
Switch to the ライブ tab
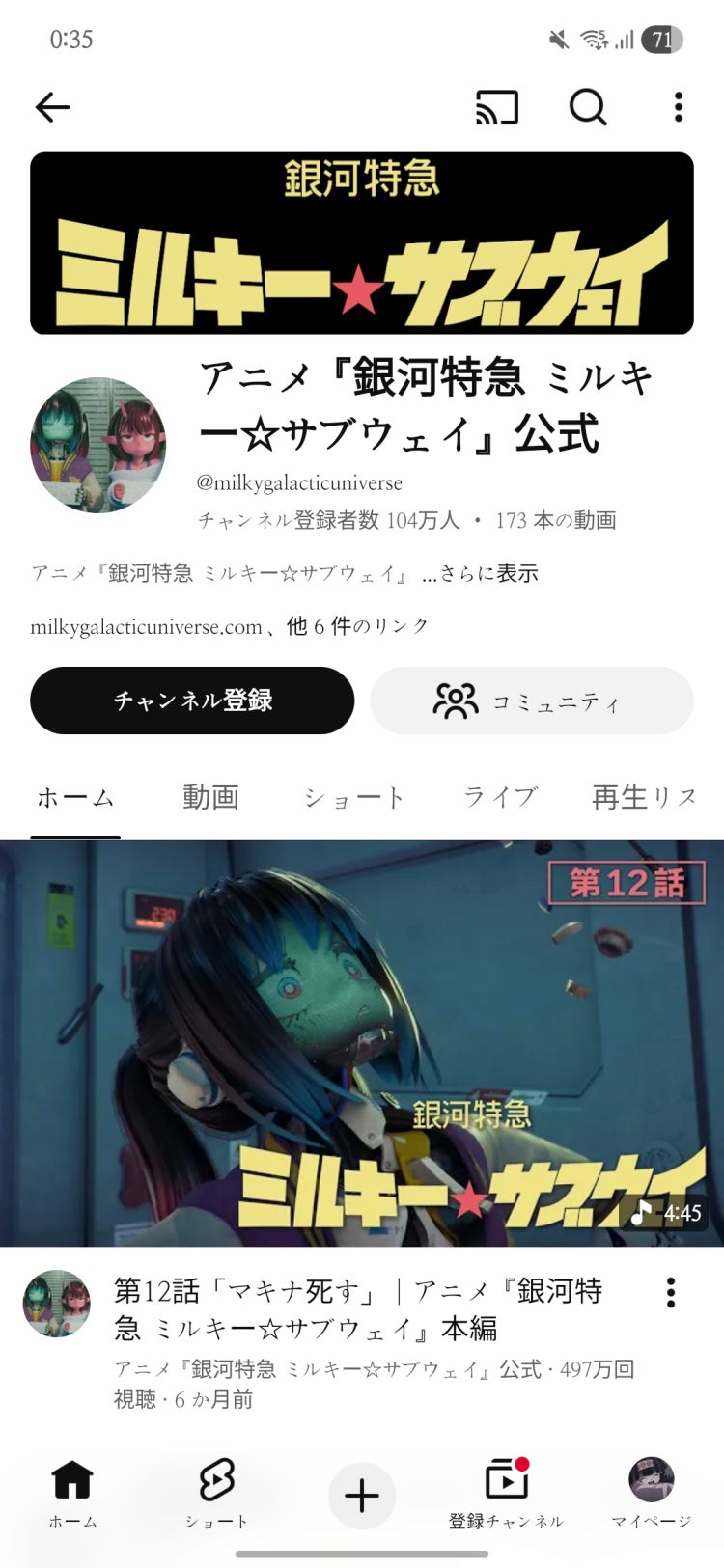click(x=499, y=797)
